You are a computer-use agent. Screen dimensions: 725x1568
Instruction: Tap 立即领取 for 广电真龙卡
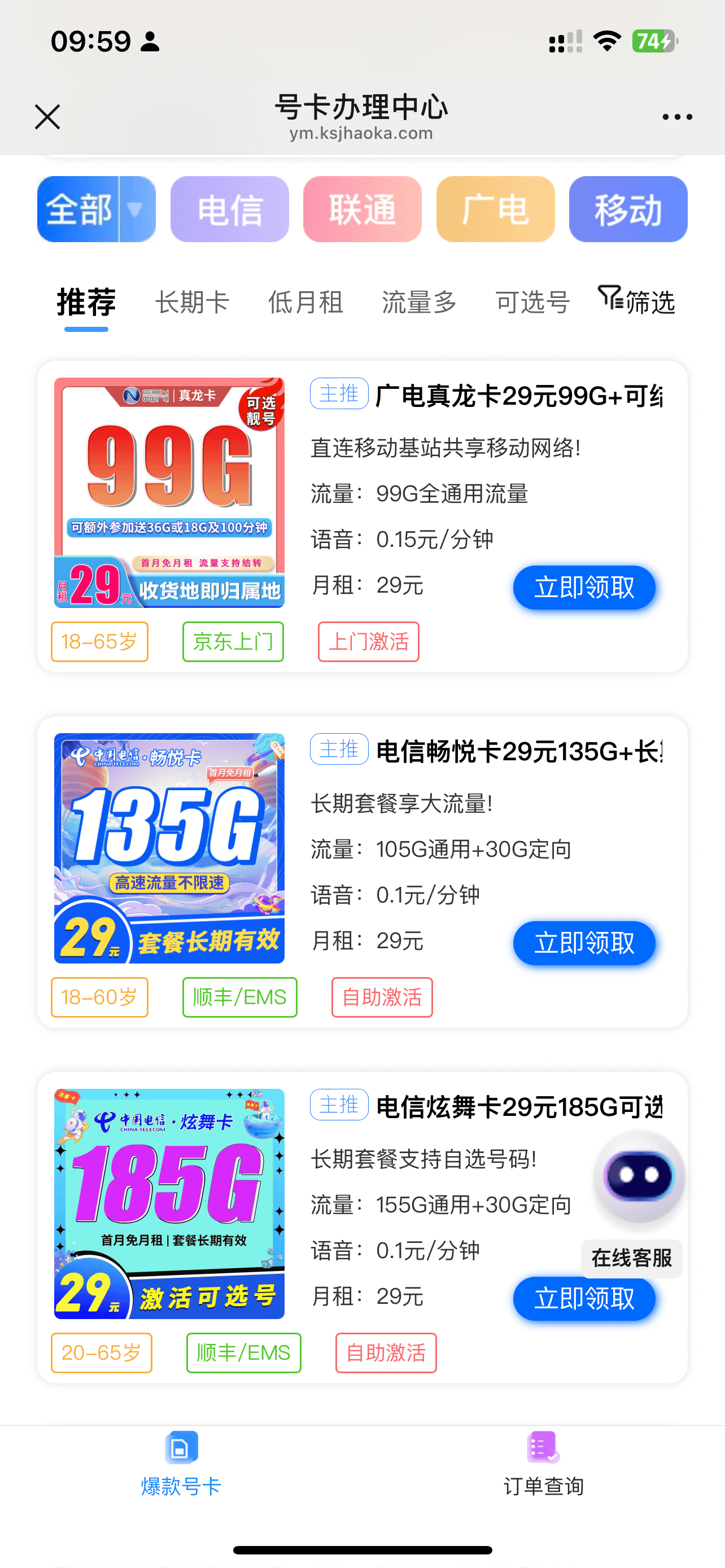click(583, 587)
